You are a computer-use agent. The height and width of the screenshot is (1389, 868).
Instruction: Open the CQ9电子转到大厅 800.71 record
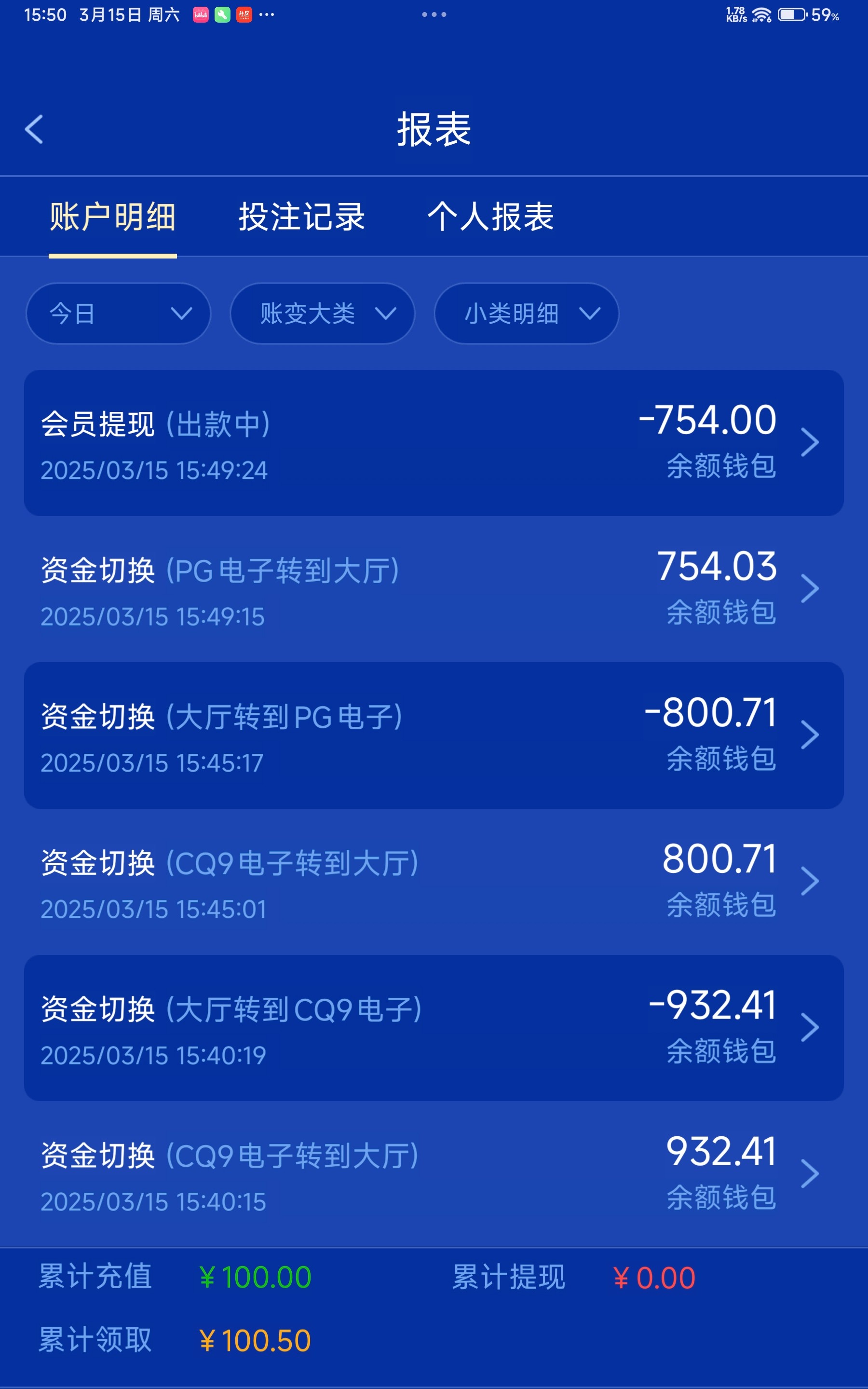pos(434,882)
